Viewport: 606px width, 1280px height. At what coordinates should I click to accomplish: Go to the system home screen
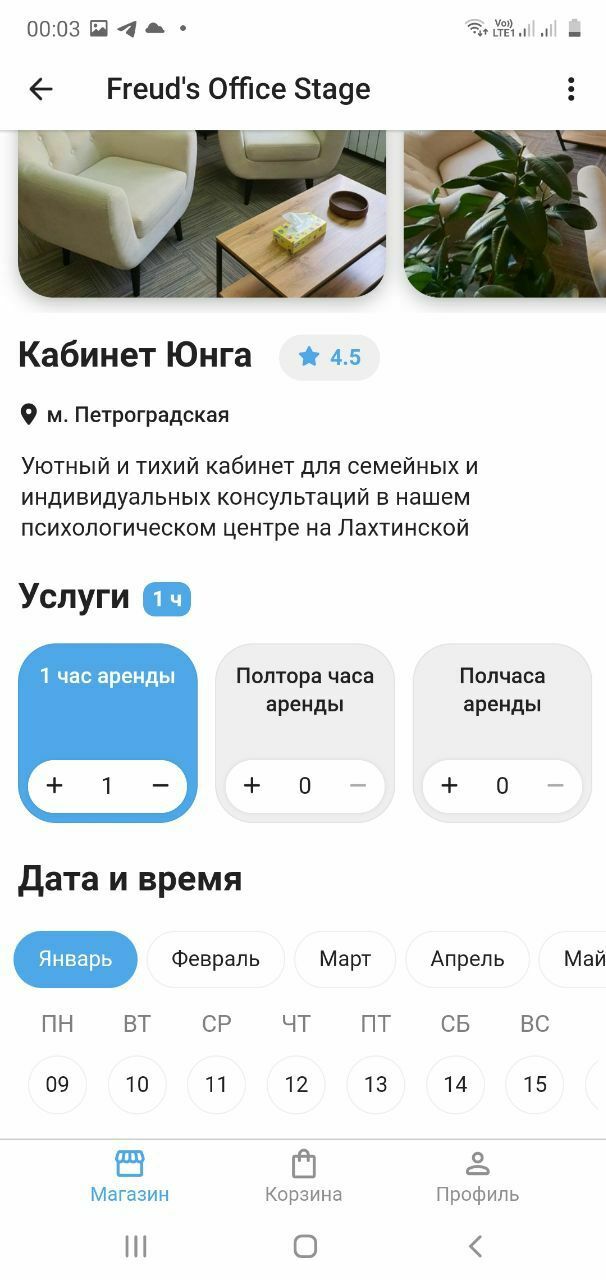(x=305, y=1246)
